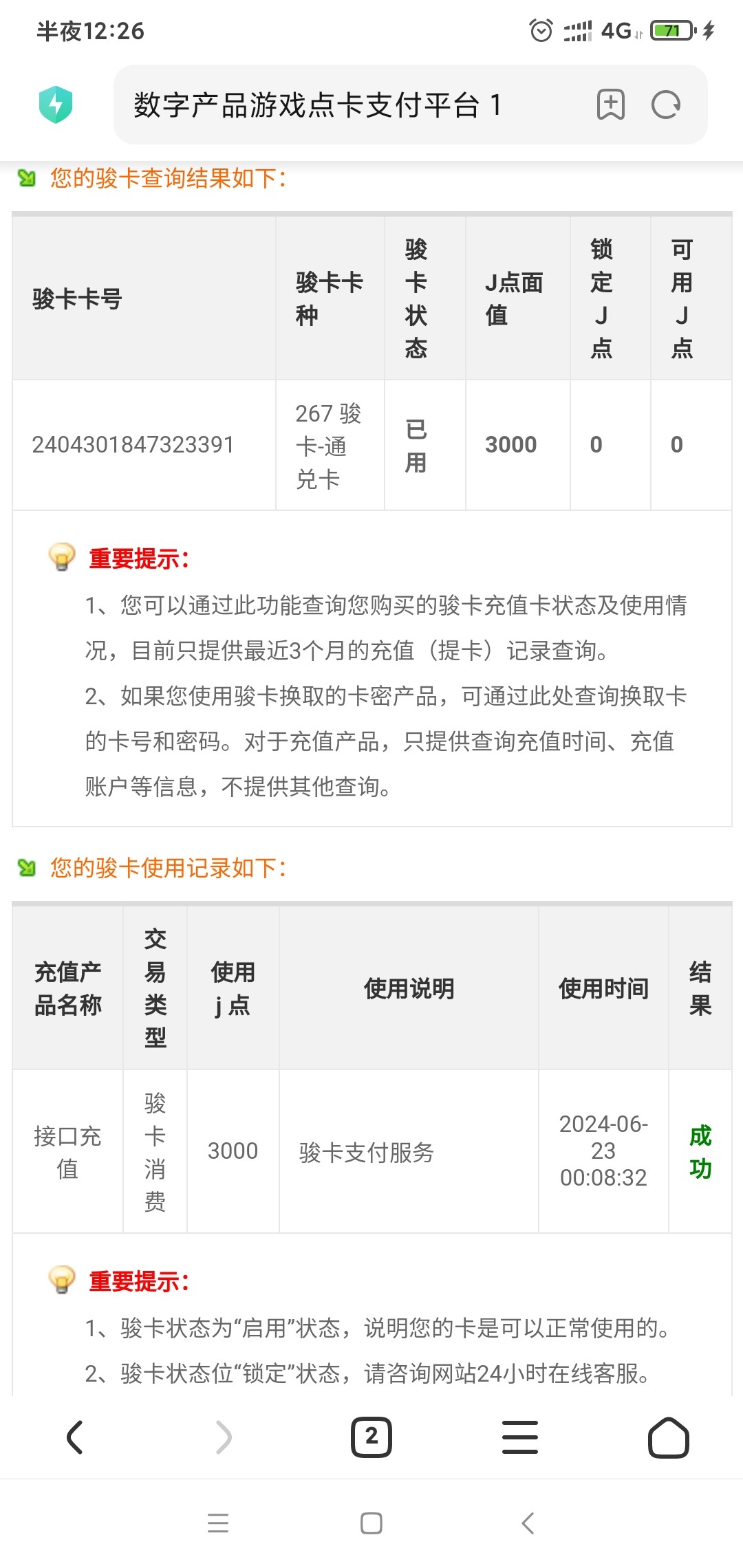Tap the lightbulb icon beside first 重要提示
Image resolution: width=743 pixels, height=1568 pixels.
(63, 558)
